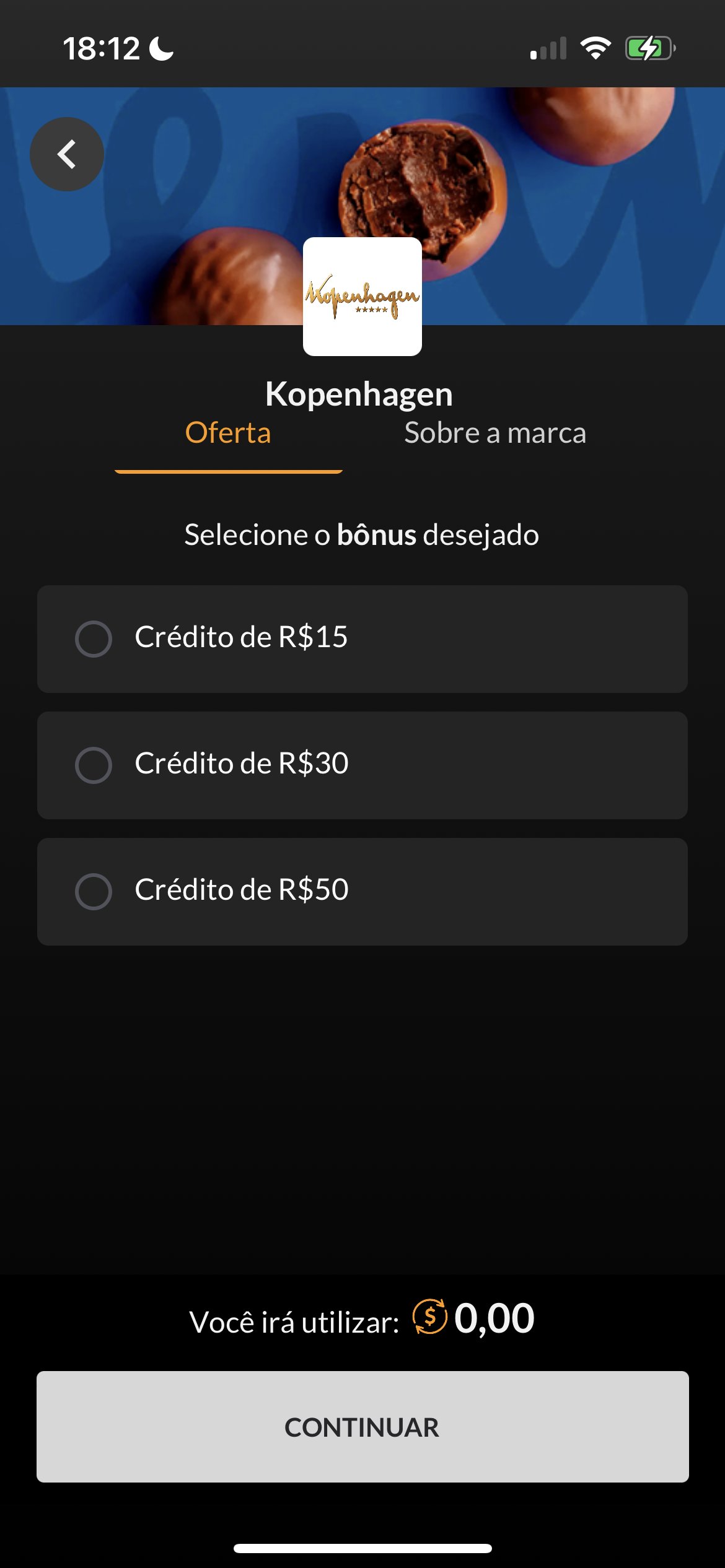Select Crédito de R$15 option
This screenshot has width=725, height=1568.
[362, 638]
